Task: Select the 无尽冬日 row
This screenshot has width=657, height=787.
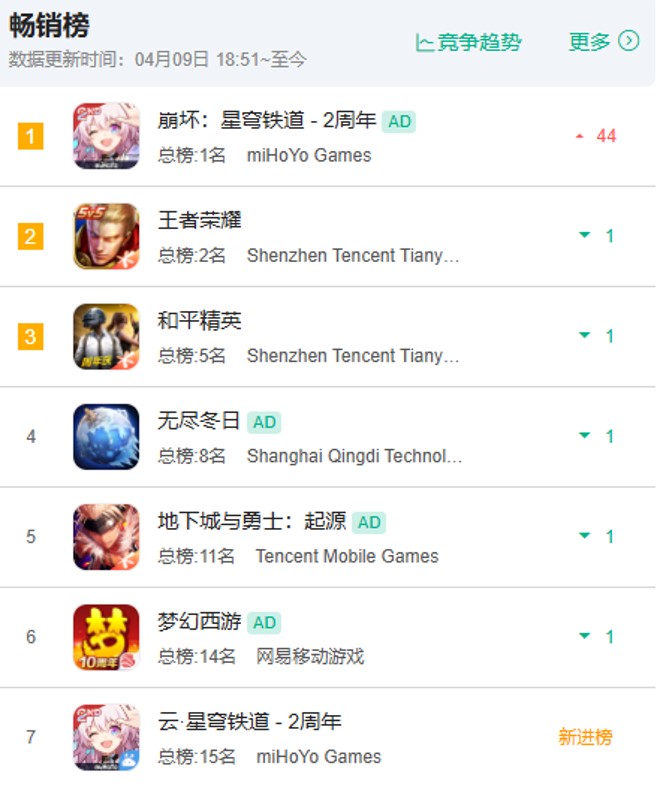Action: click(200, 421)
